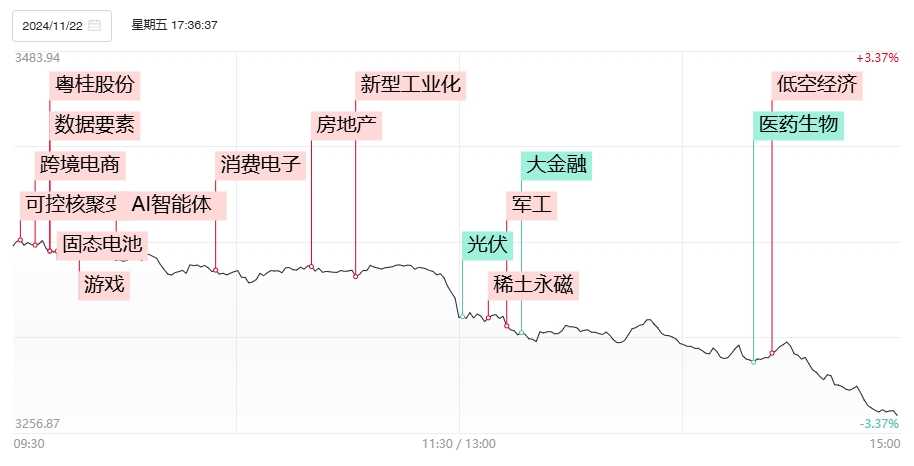Open the 游戏 sector tag
Screen dimensions: 914x466
[104, 284]
